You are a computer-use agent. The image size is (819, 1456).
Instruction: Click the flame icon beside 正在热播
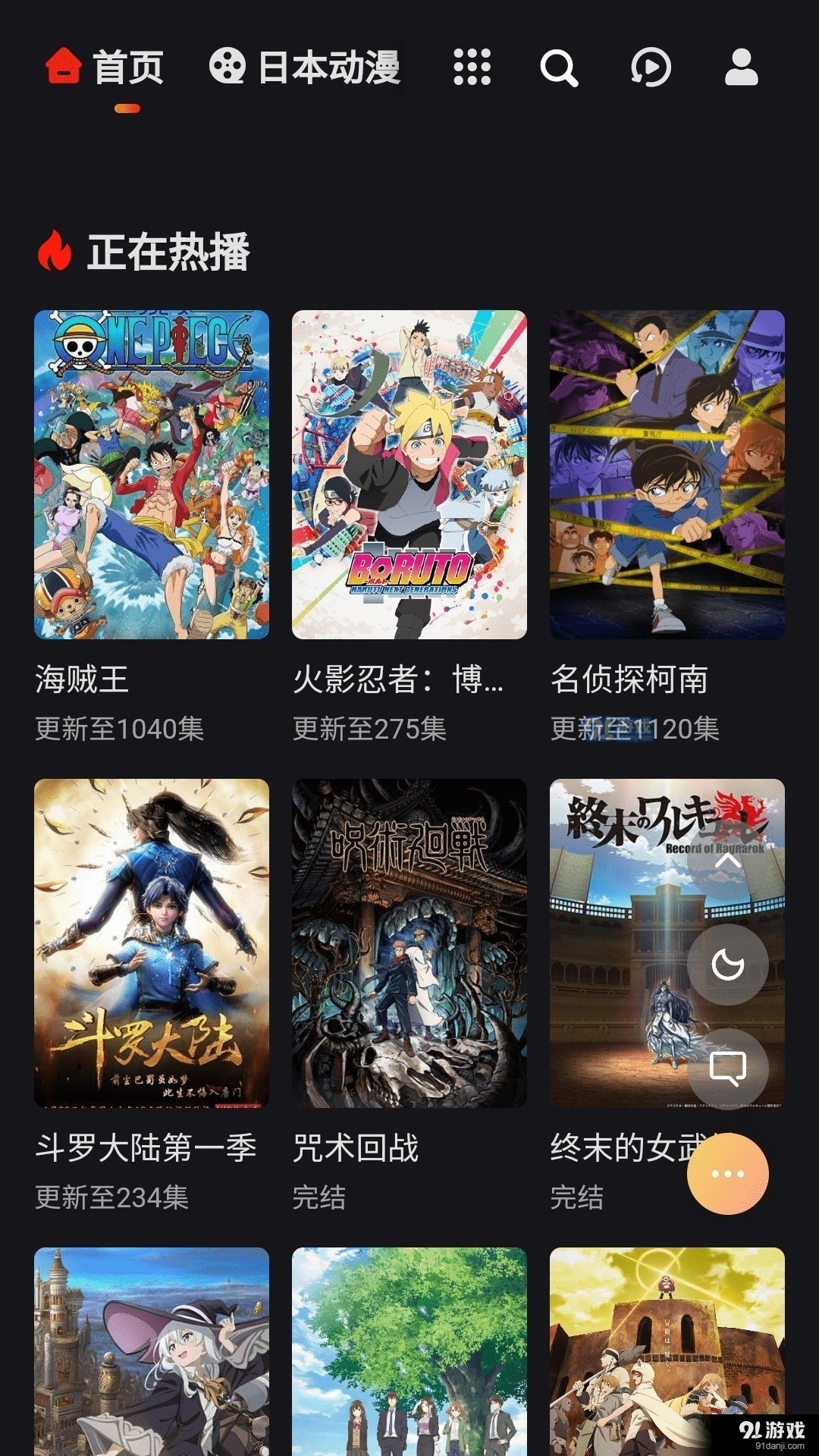52,250
